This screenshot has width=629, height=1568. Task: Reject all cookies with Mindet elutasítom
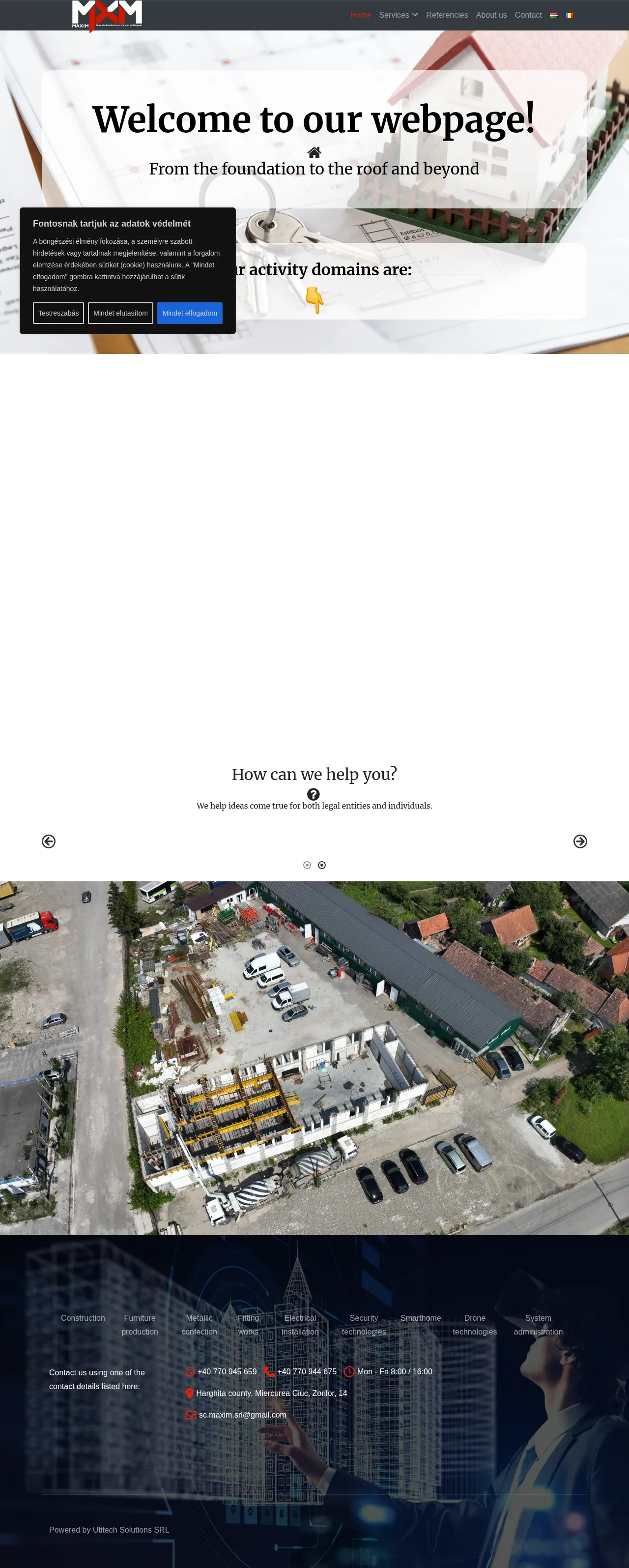pos(120,313)
